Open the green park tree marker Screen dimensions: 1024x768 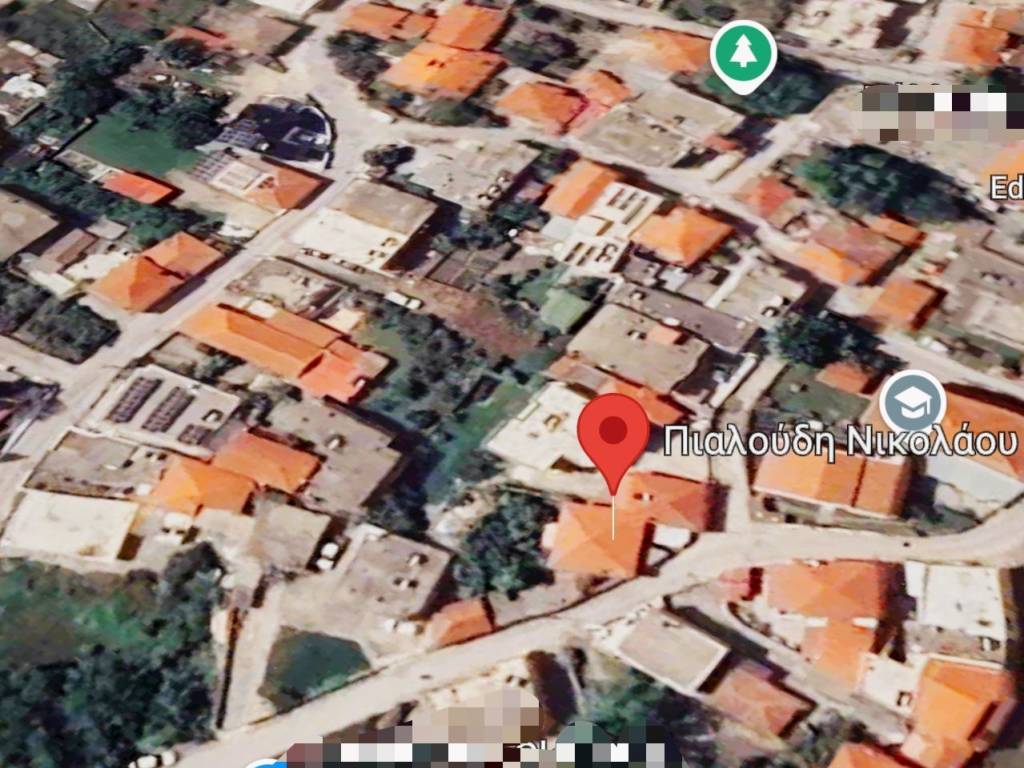[x=743, y=53]
